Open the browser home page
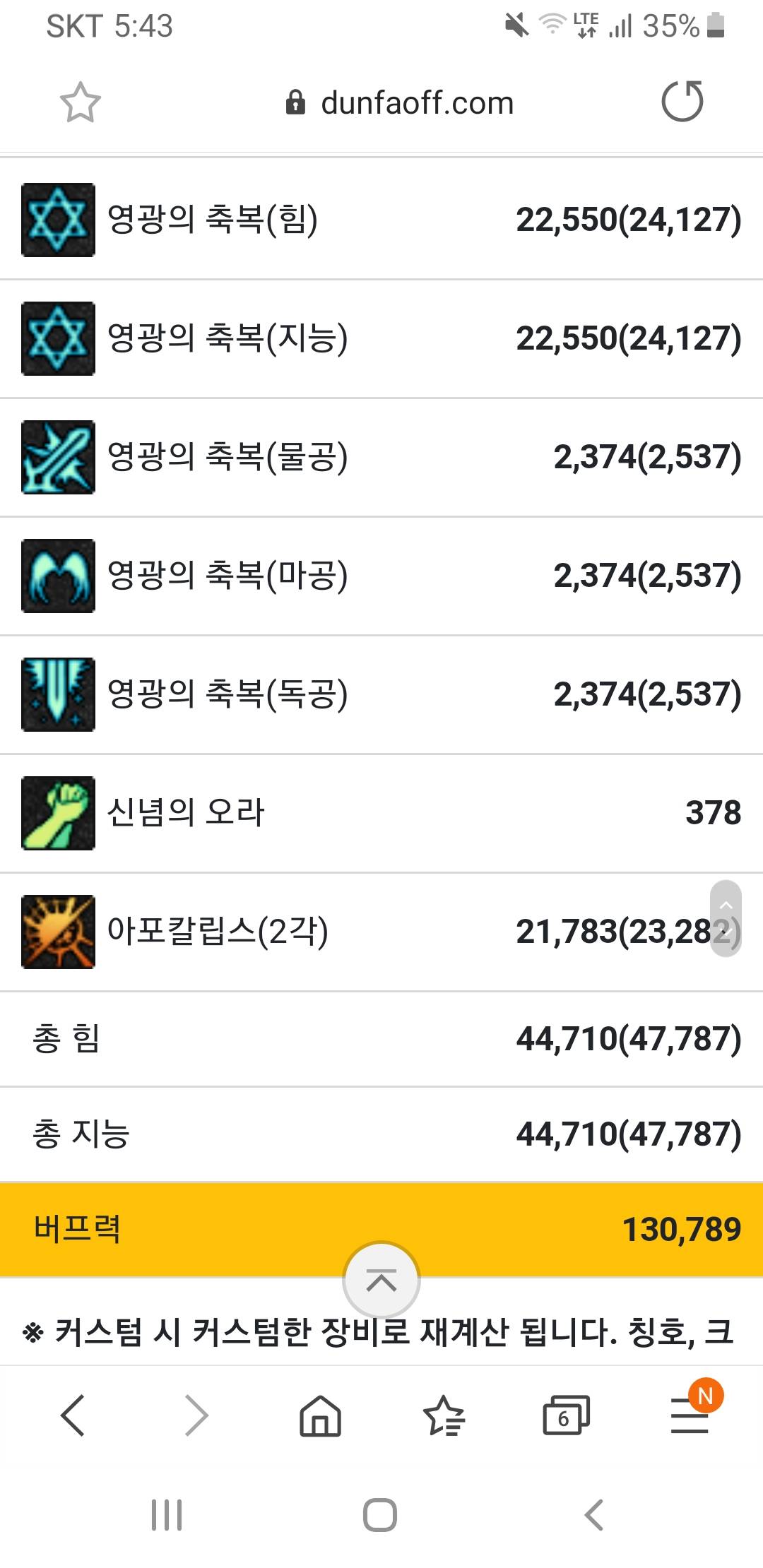The width and height of the screenshot is (763, 1568). [x=320, y=1415]
